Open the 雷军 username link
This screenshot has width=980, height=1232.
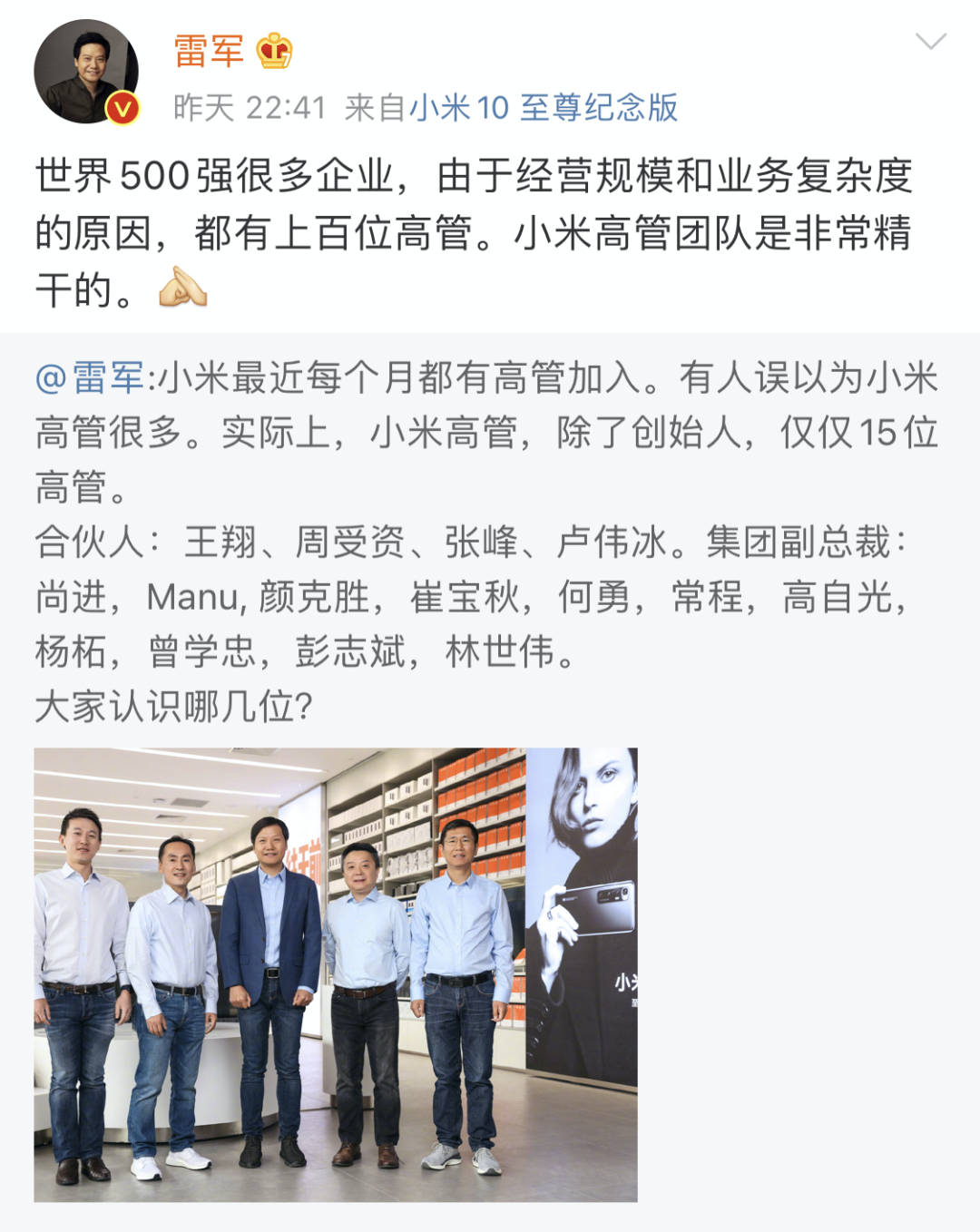click(x=209, y=52)
